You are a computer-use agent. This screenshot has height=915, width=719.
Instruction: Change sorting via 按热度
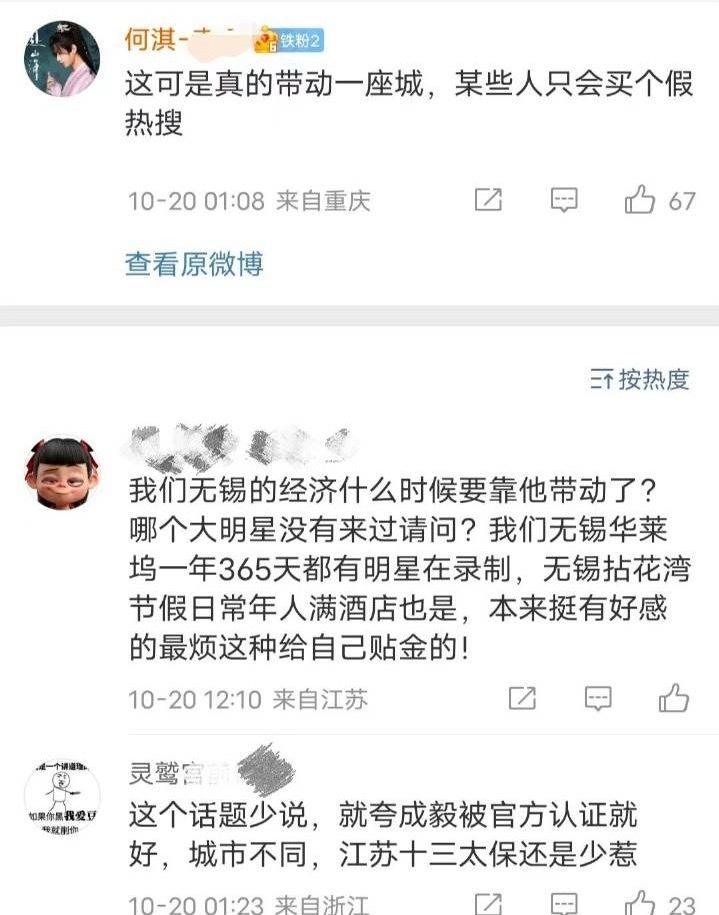tap(640, 379)
